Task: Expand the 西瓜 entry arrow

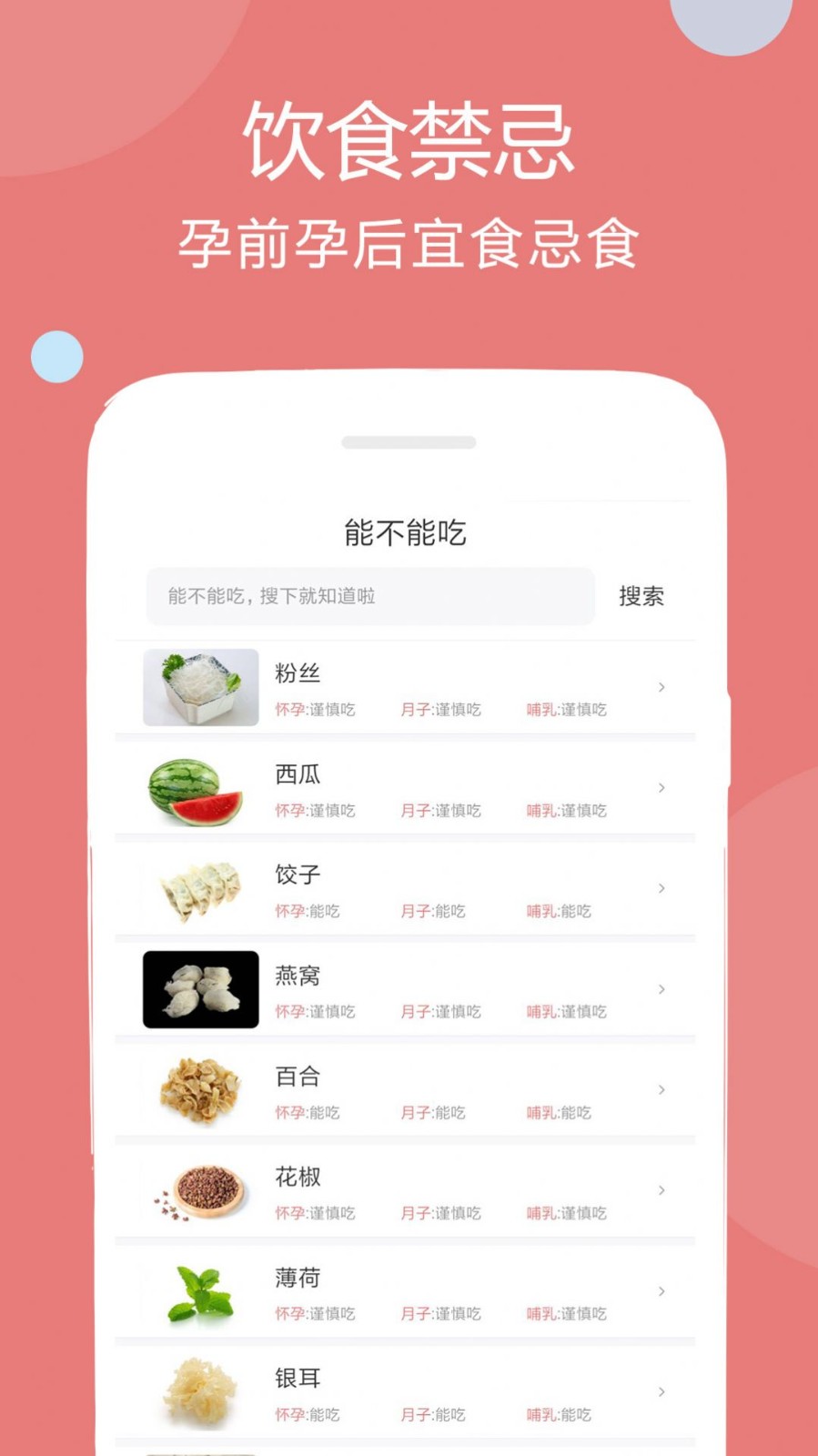Action: point(661,788)
